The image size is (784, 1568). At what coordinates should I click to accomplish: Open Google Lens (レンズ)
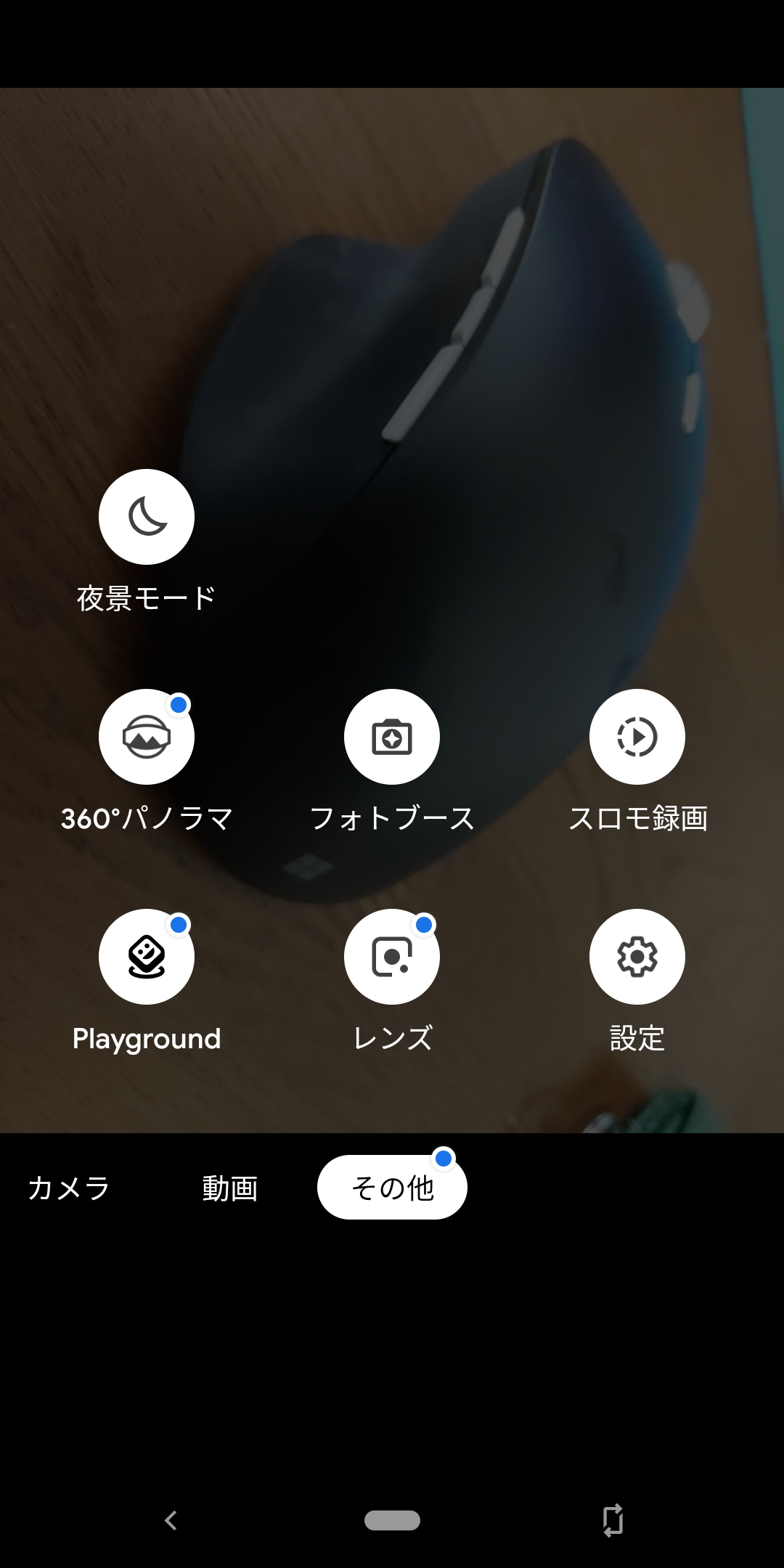coord(391,957)
